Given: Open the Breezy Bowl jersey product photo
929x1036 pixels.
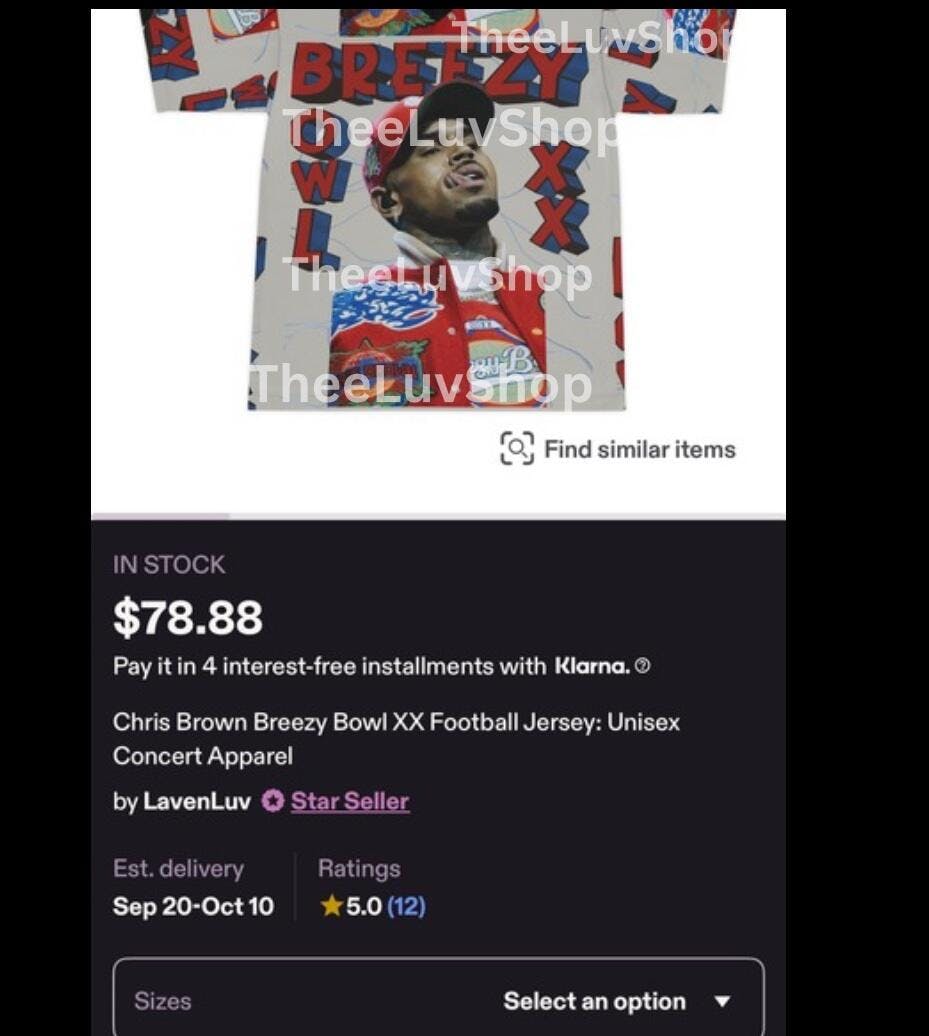Looking at the screenshot, I should point(438,210).
